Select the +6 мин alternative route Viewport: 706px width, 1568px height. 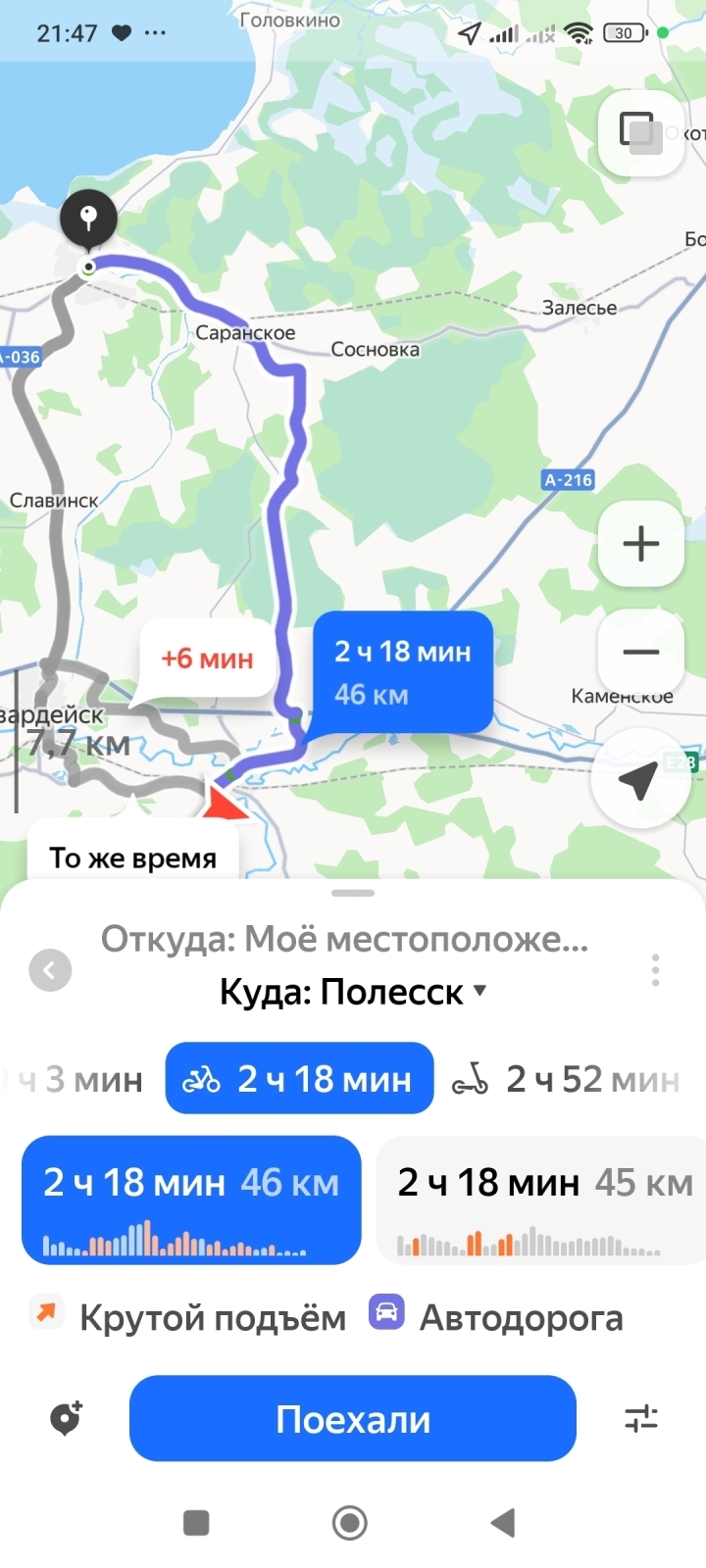207,659
